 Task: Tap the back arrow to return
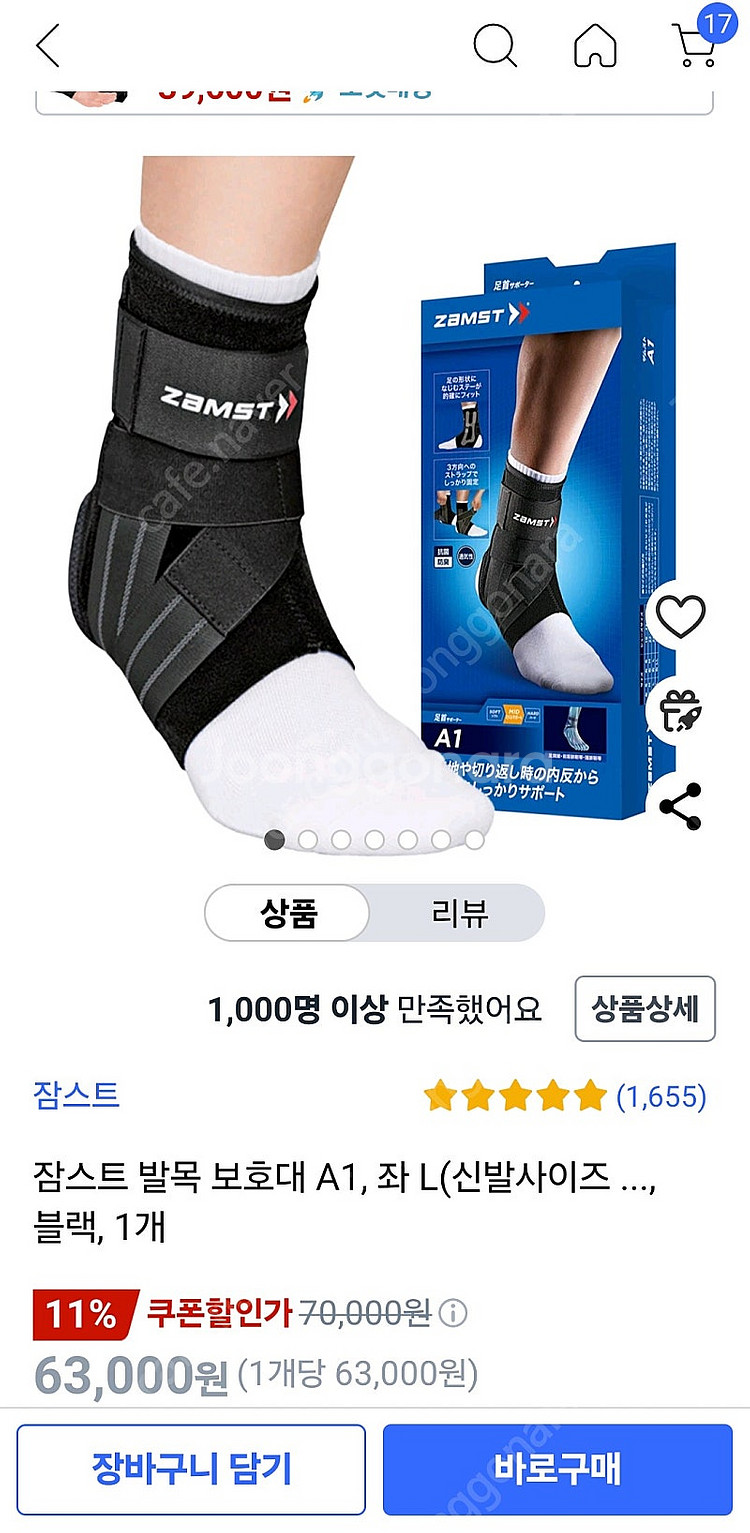pyautogui.click(x=47, y=45)
